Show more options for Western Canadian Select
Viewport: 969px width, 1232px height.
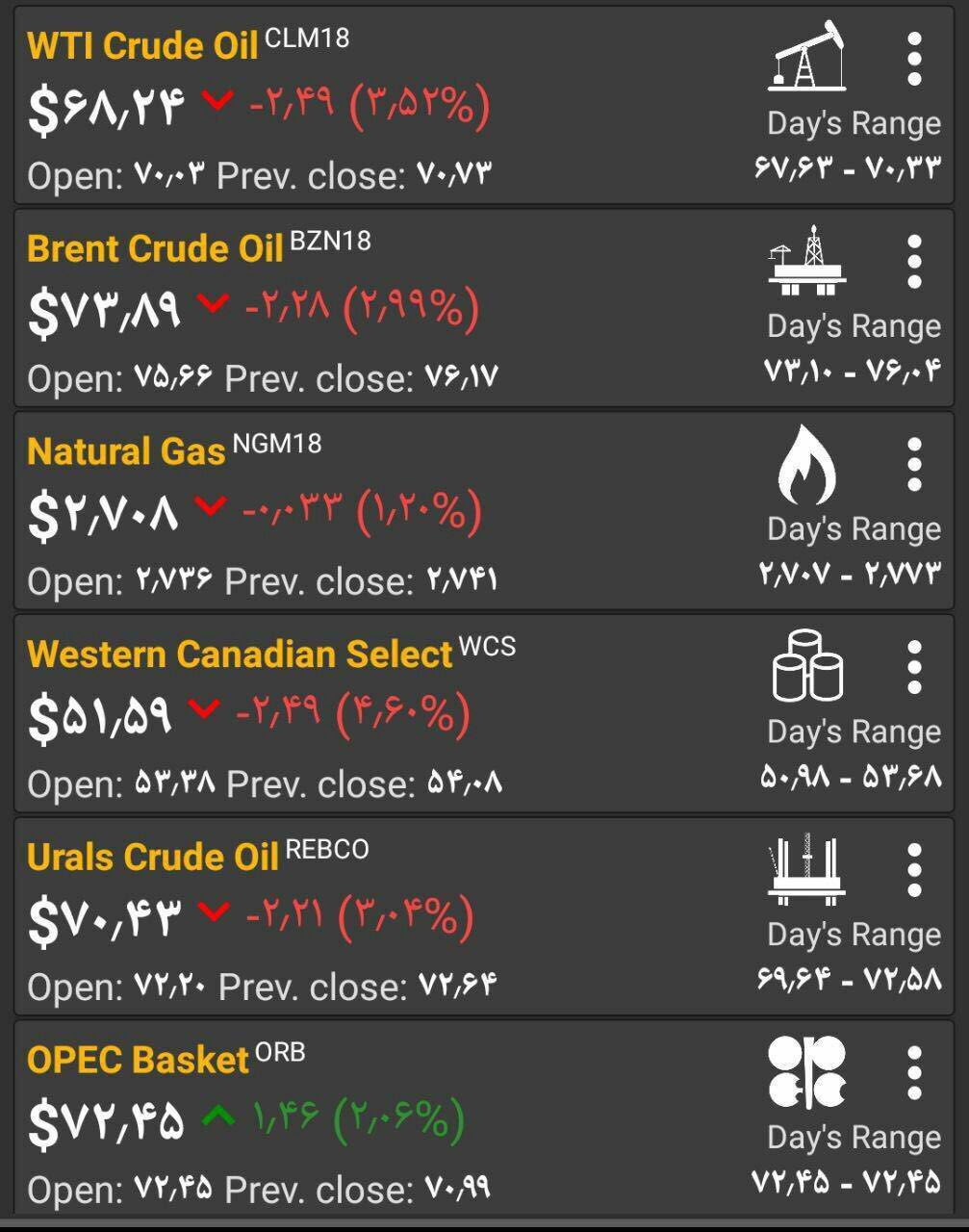coord(914,667)
